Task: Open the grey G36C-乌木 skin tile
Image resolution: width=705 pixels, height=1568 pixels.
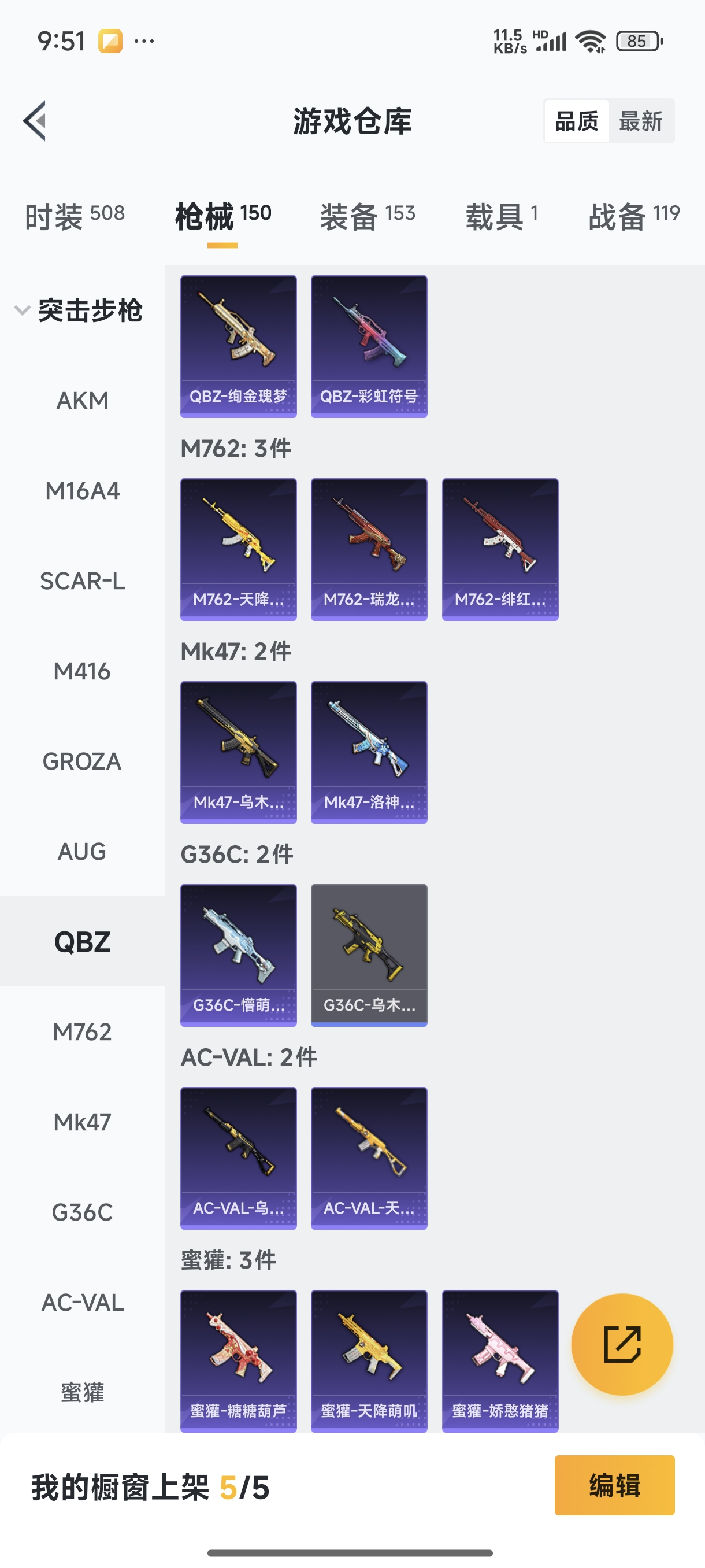Action: pyautogui.click(x=369, y=955)
